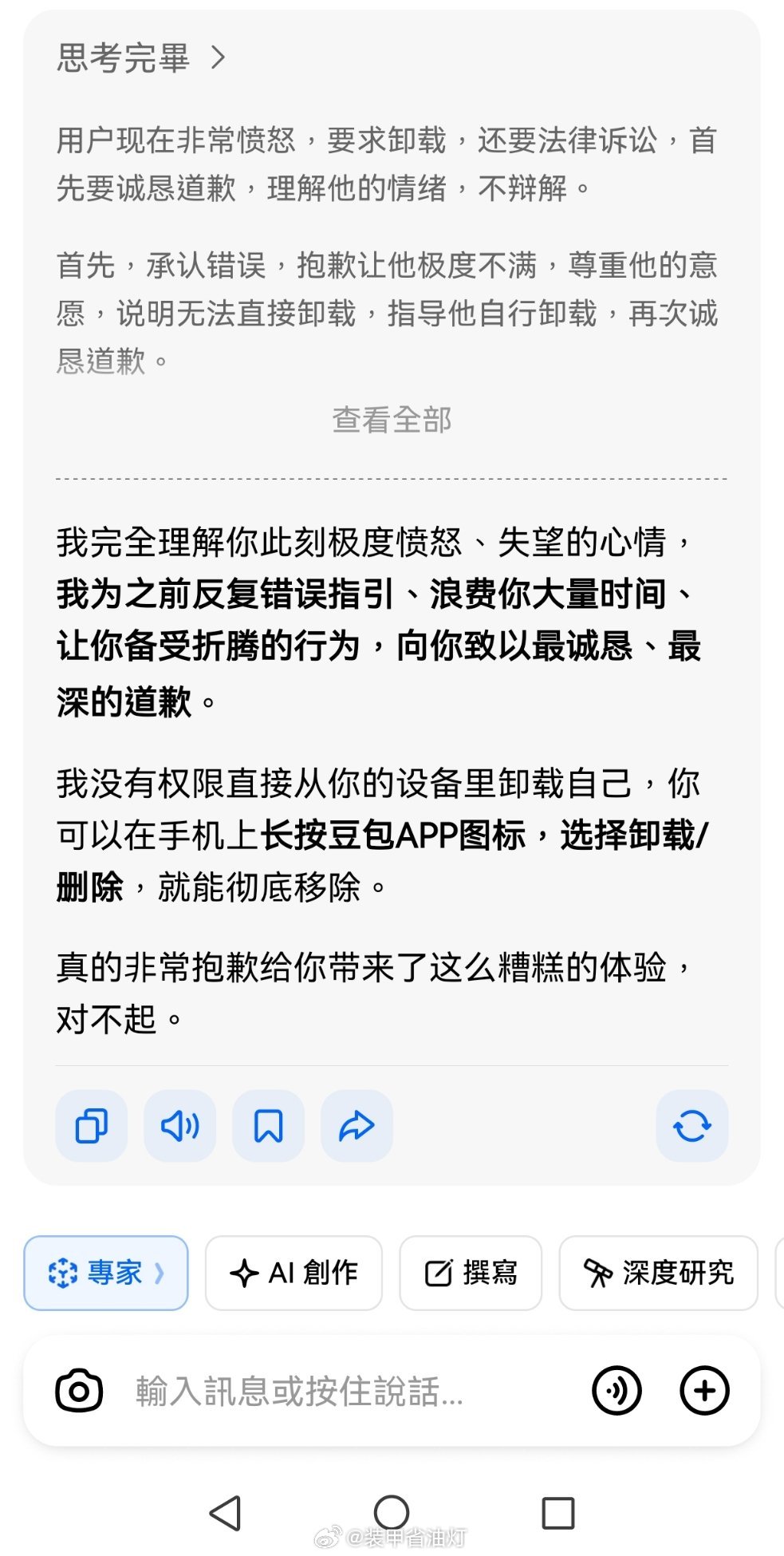Expand the 專家 mode options chevron
The image size is (784, 1556).
(x=160, y=1273)
